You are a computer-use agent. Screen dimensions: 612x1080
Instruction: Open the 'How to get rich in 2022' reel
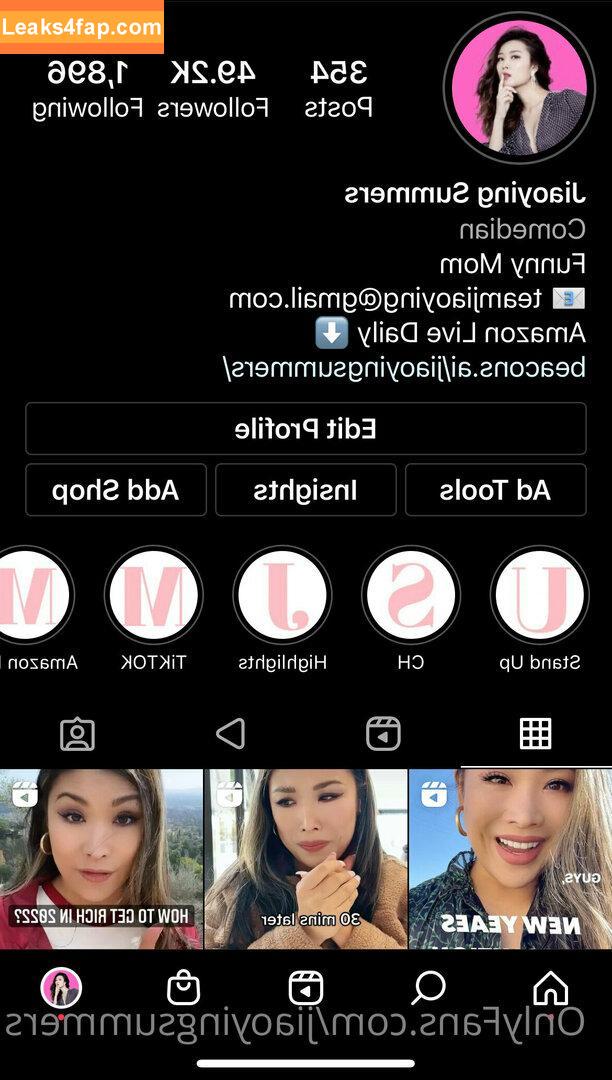coord(101,858)
